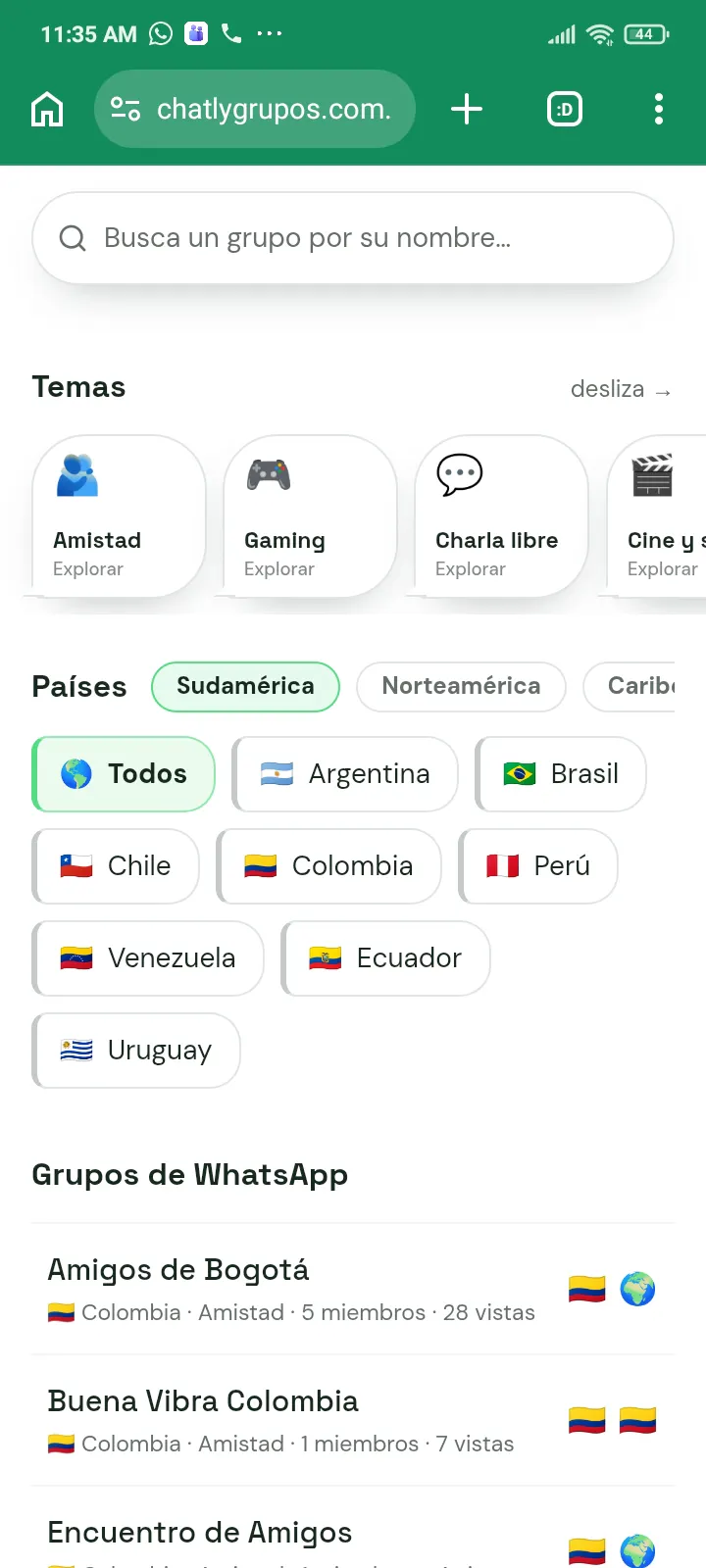The image size is (706, 1568).
Task: Choose the Chile country chip
Action: pos(116,866)
